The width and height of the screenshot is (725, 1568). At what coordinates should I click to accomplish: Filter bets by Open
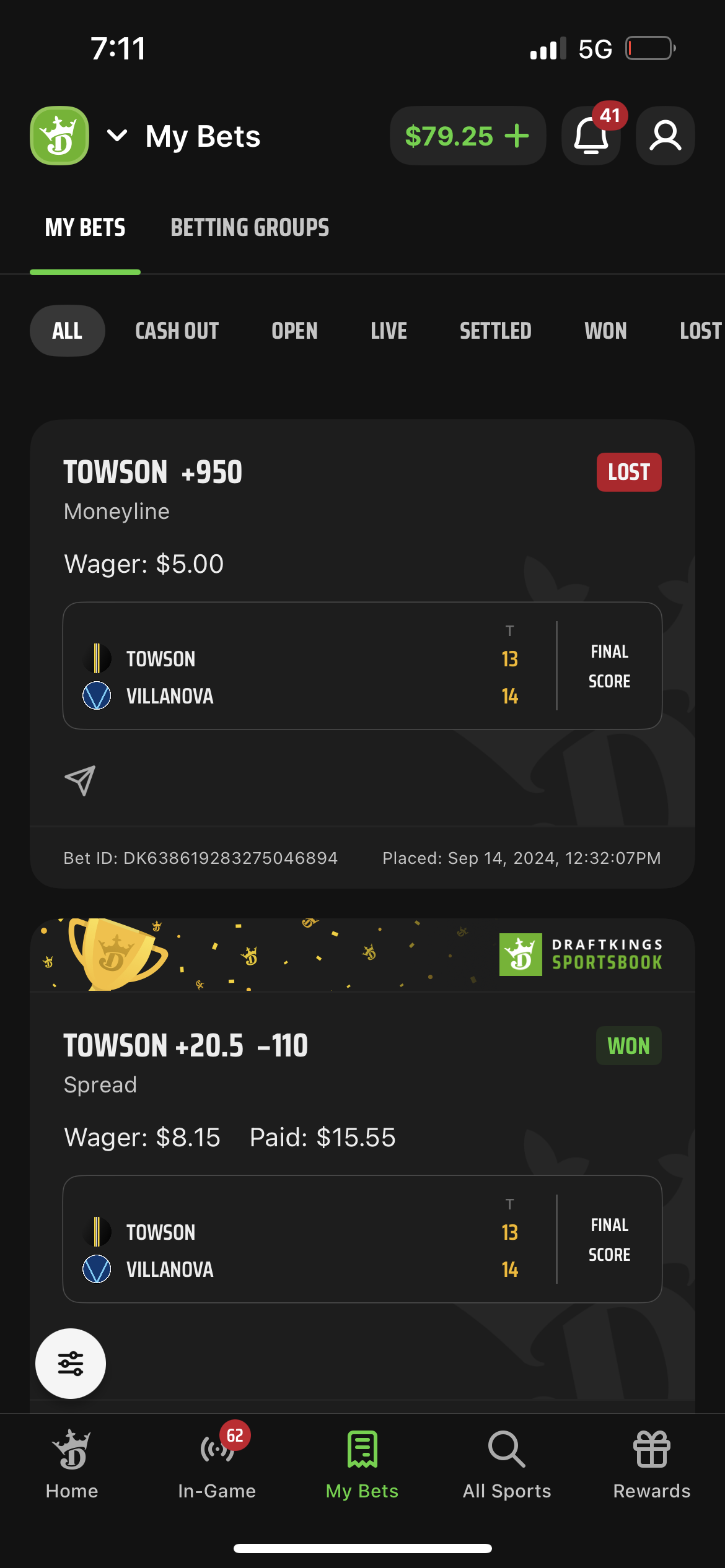tap(295, 331)
